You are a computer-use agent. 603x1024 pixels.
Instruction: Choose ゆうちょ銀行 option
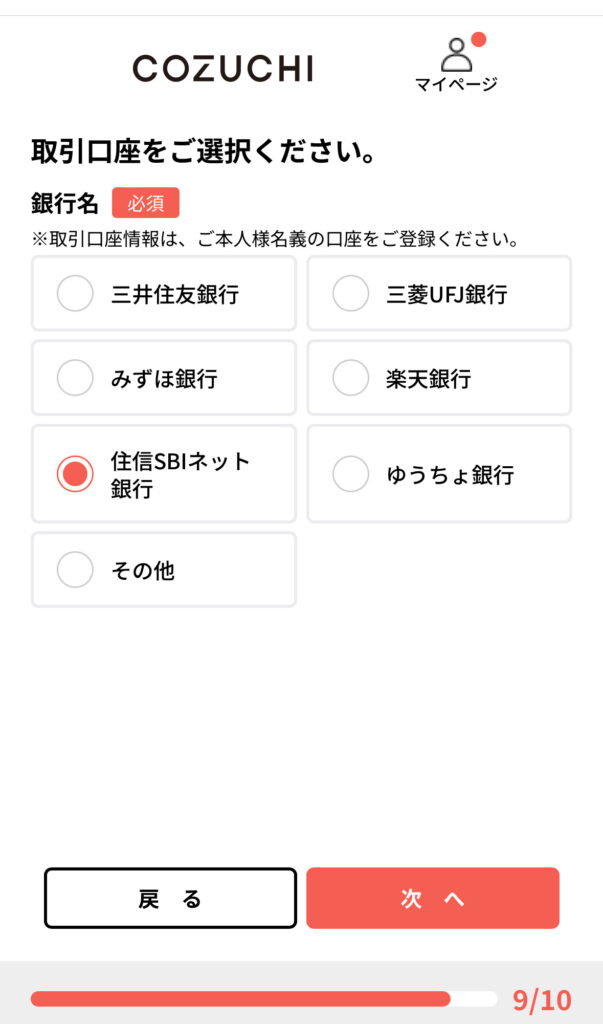(x=439, y=473)
